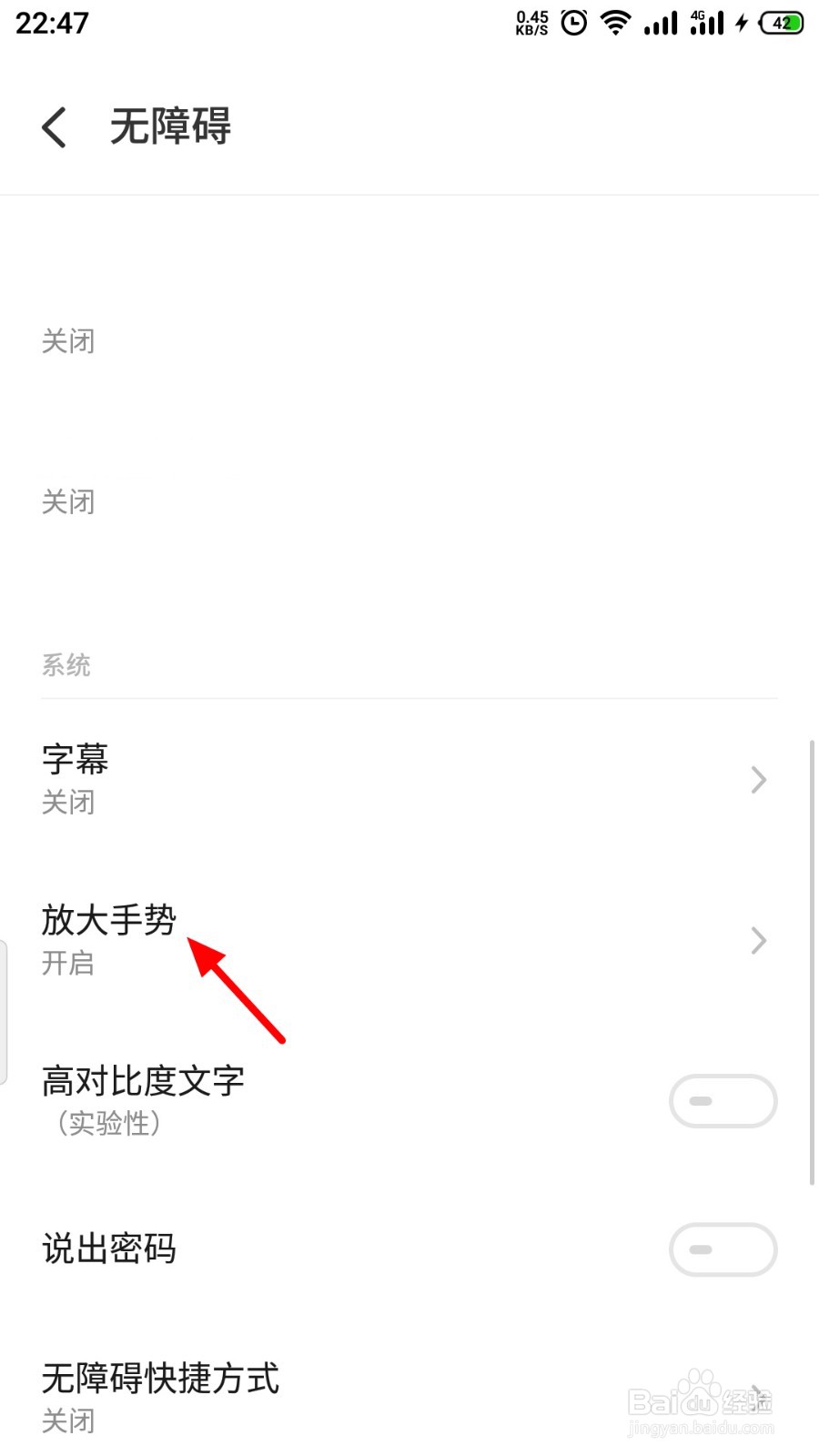The height and width of the screenshot is (1456, 819).
Task: Click the chevron beside 放大手势
Action: coord(758,941)
